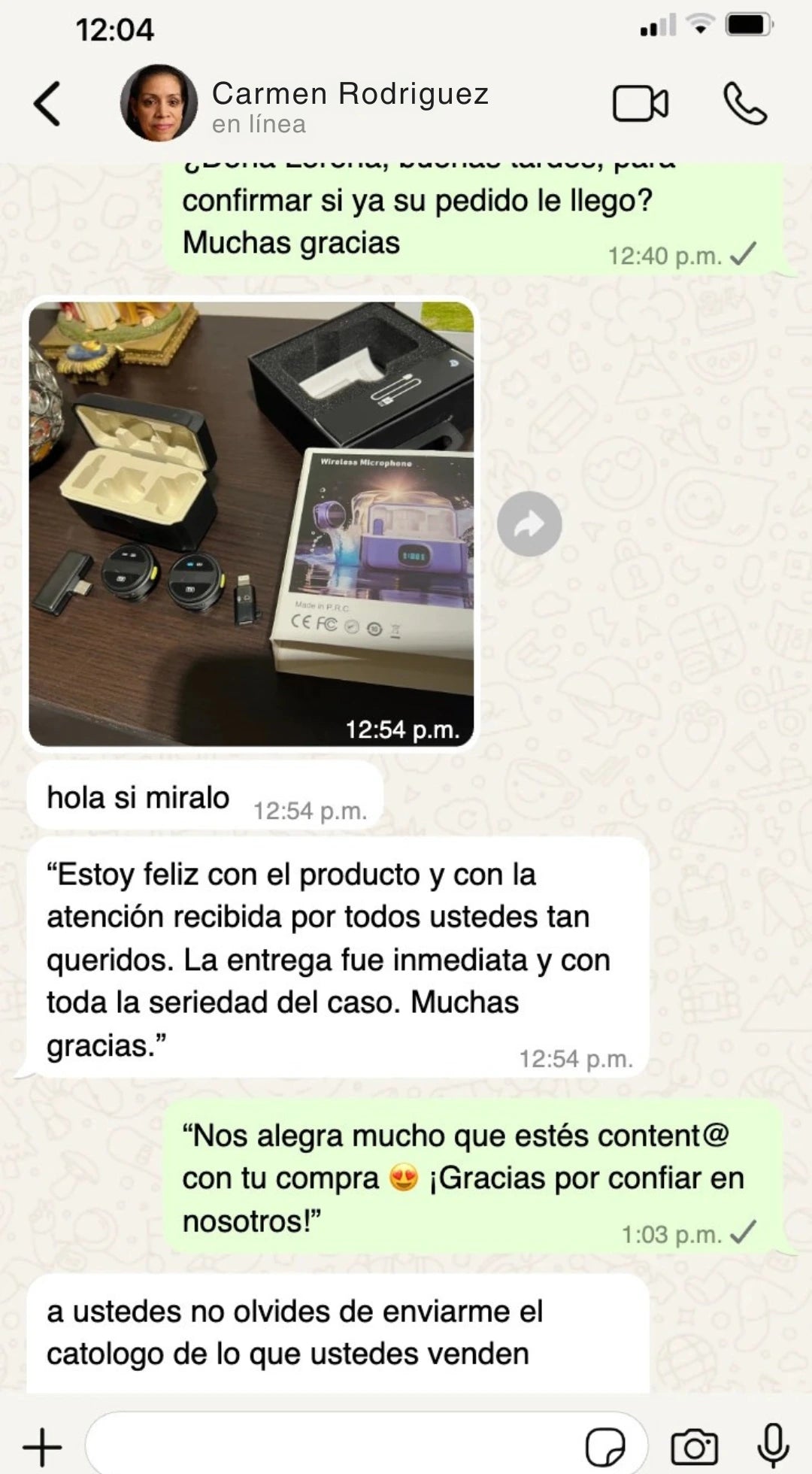Screen dimensions: 812x1474
Task: Start a voice call with Carmen Rodriguez
Action: pos(744,104)
